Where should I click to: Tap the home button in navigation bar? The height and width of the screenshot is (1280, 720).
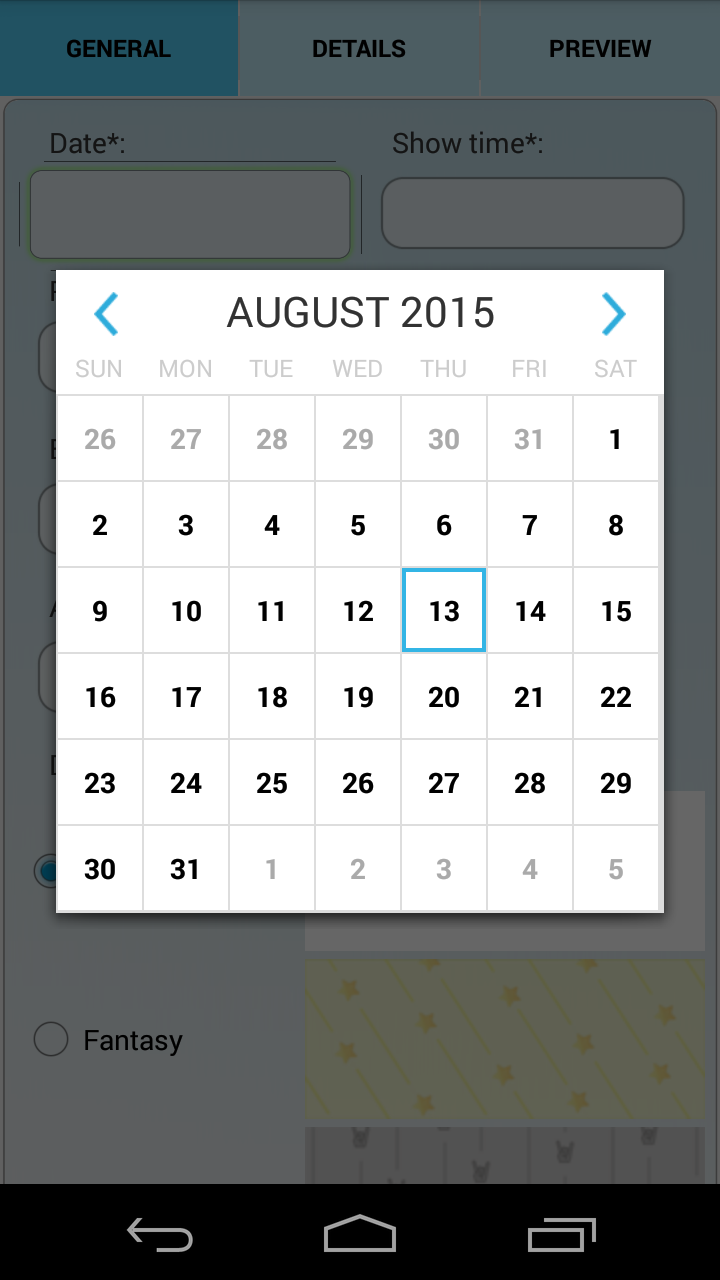360,1235
